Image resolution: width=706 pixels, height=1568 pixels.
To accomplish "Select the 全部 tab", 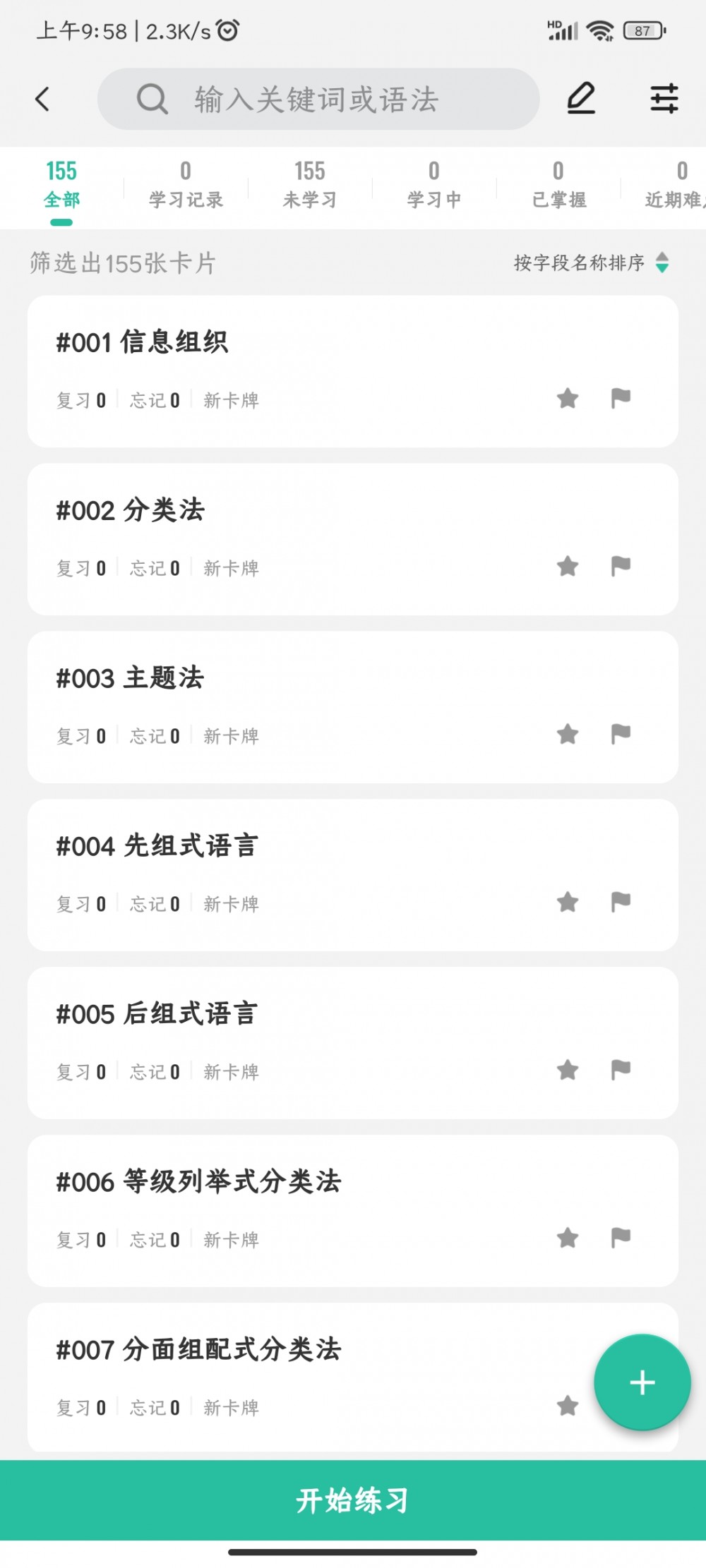I will pyautogui.click(x=61, y=185).
